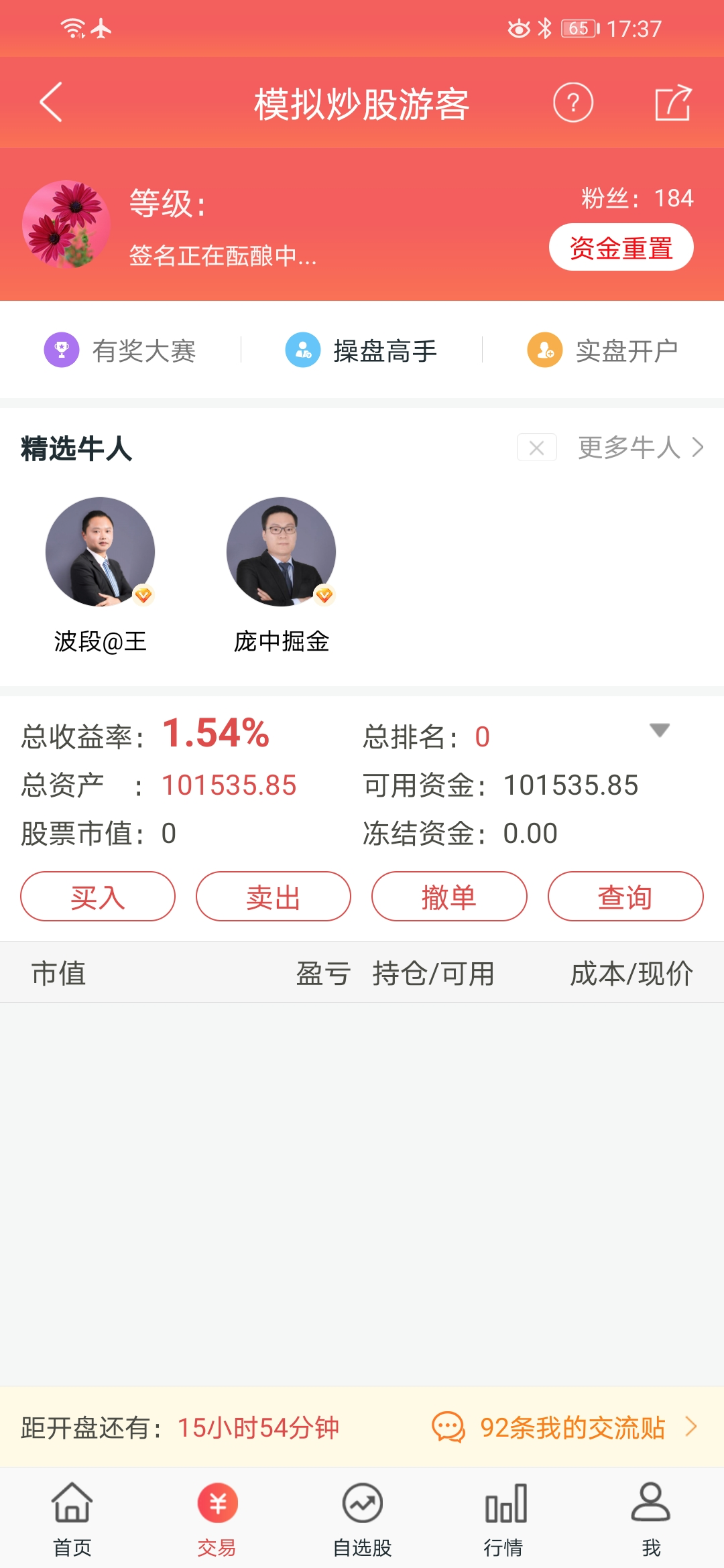Viewport: 724px width, 1568px height.
Task: Go back using the header arrow
Action: pos(51,103)
